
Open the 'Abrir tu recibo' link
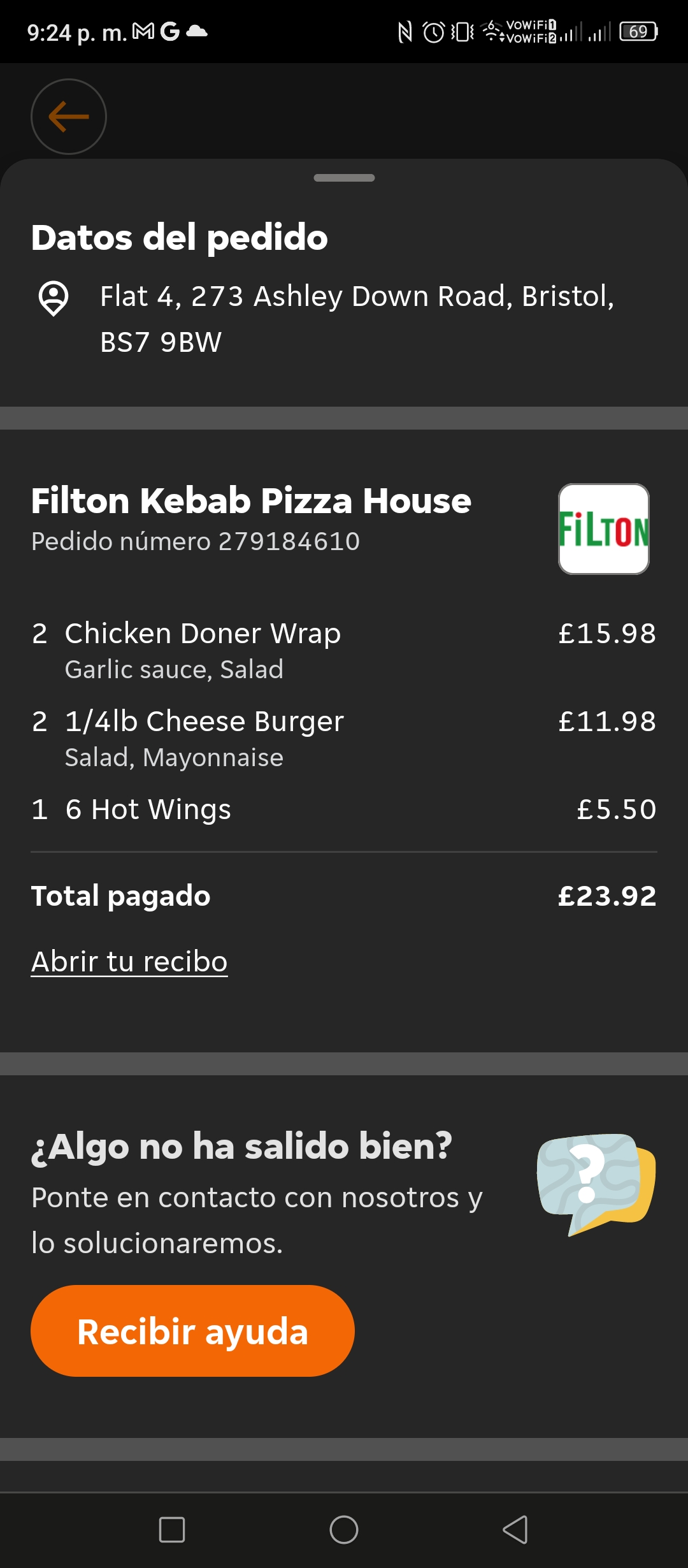[129, 961]
